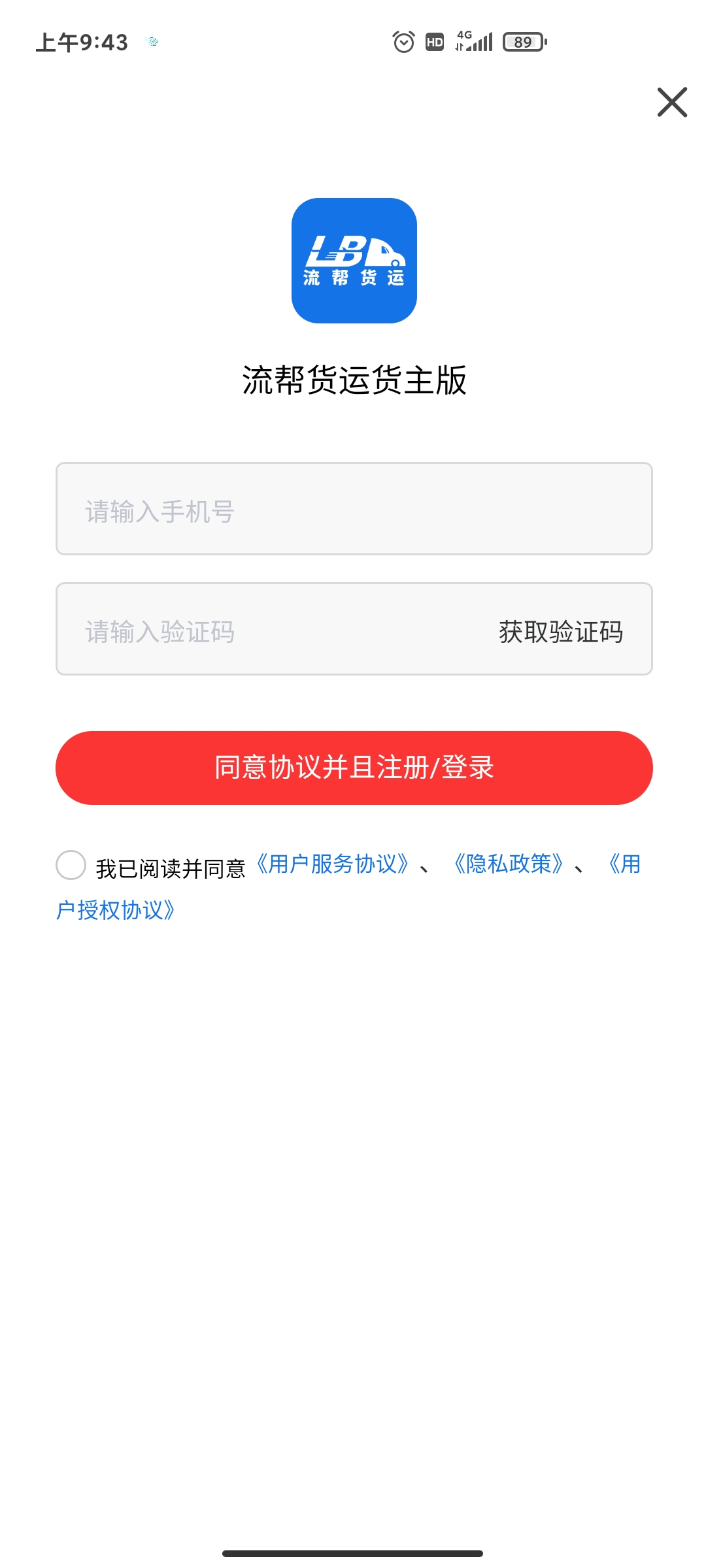This screenshot has width=706, height=1568.
Task: Toggle the terms acceptance radio circle
Action: [72, 866]
